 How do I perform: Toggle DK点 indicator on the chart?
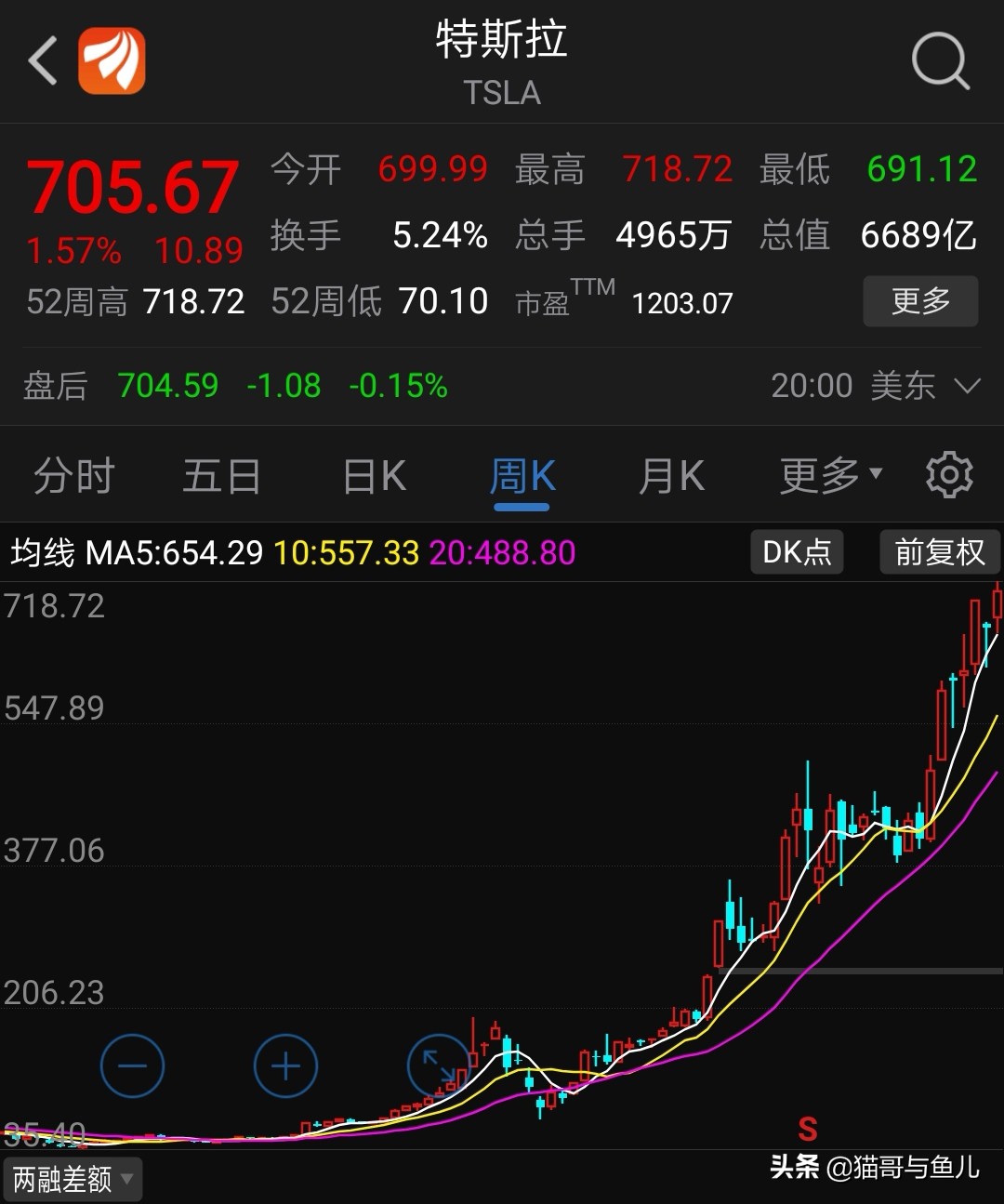pos(796,551)
